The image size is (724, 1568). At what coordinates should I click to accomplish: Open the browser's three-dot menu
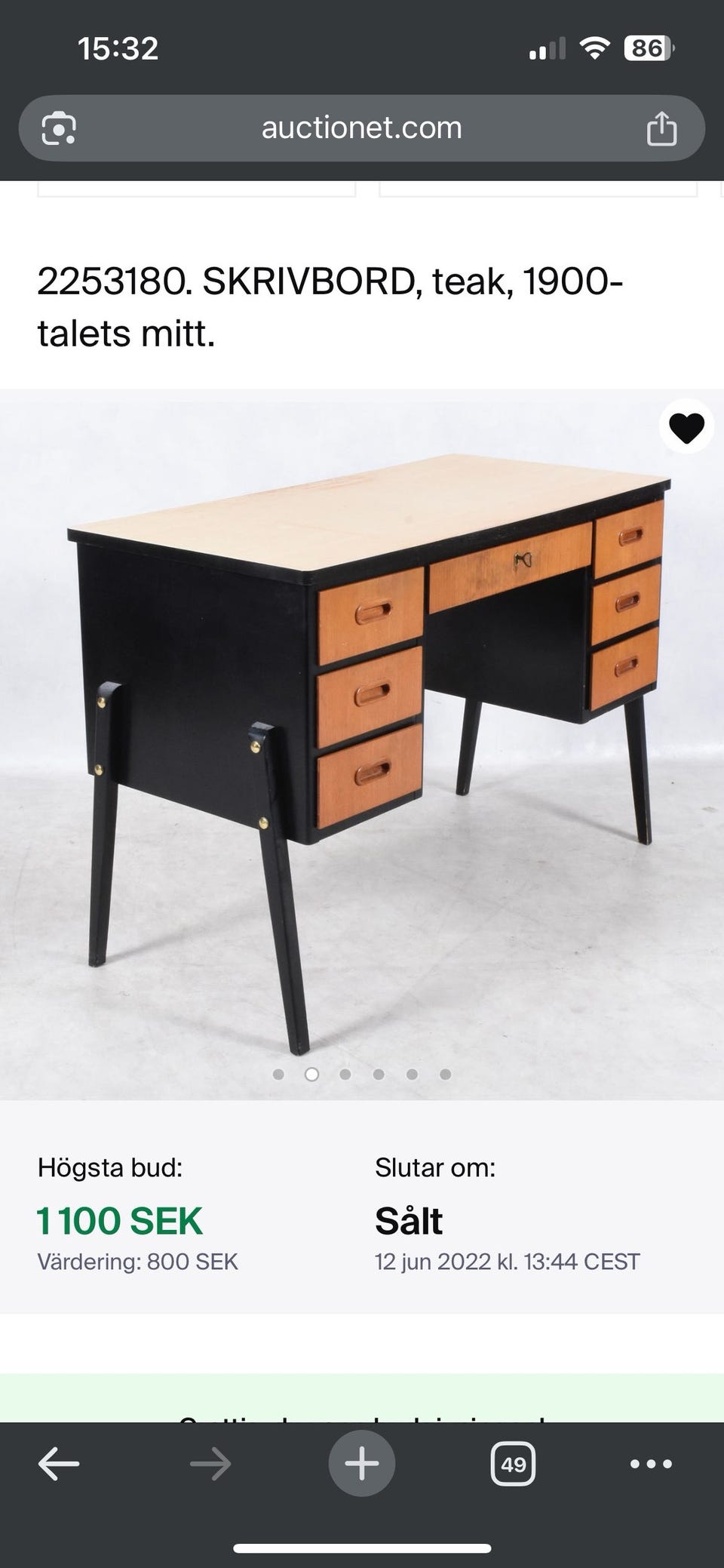tap(651, 1465)
